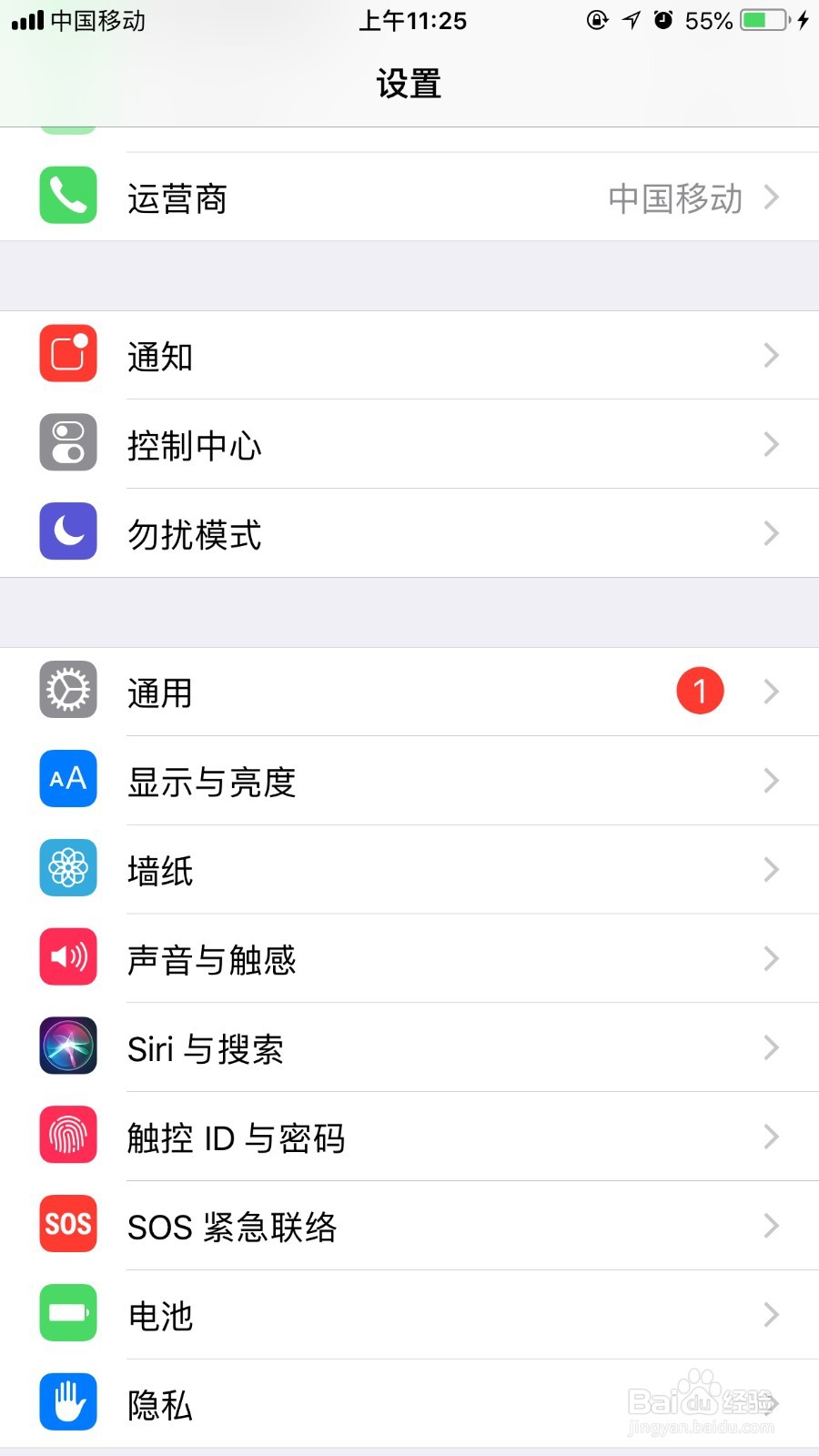
Task: Click the 显示与亮度 AA icon
Action: point(67,779)
